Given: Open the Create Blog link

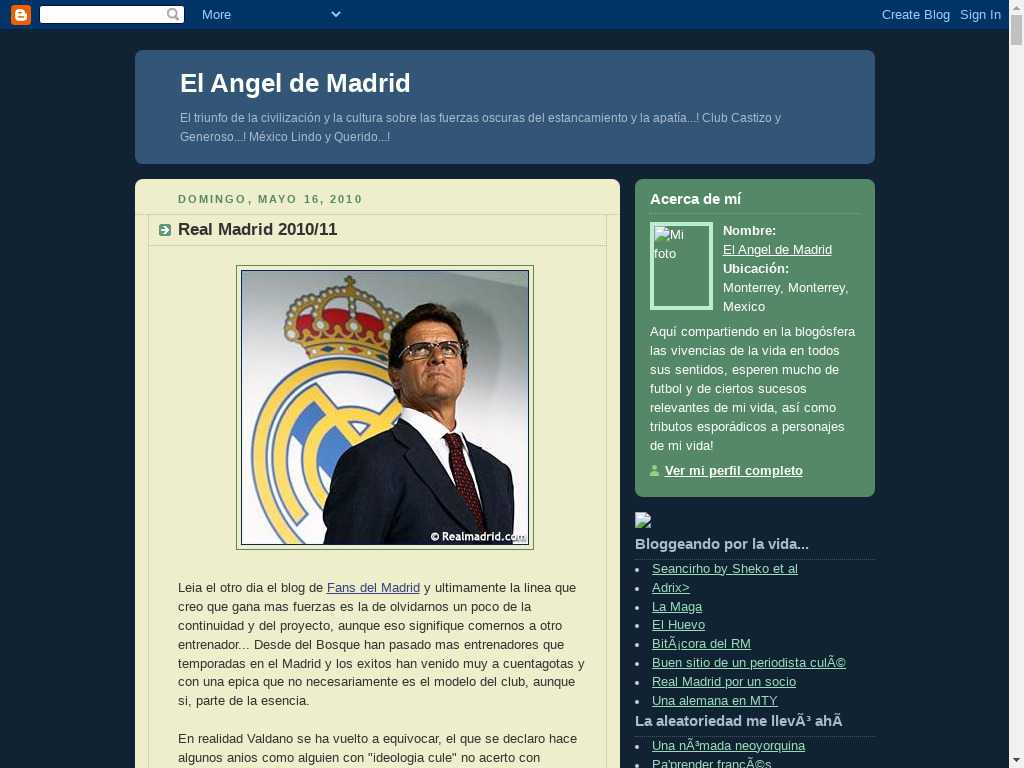Looking at the screenshot, I should pos(915,14).
